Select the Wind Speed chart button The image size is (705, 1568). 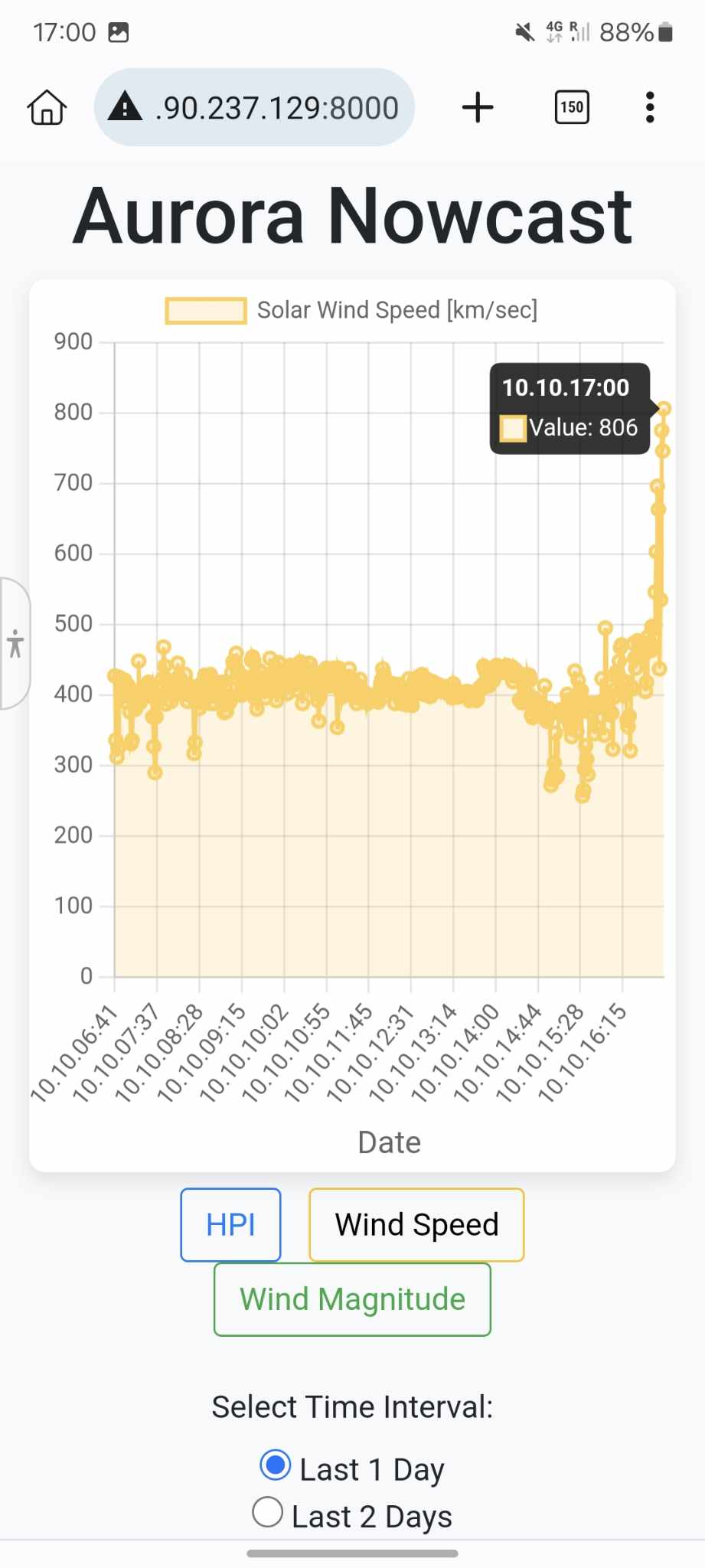point(416,1224)
